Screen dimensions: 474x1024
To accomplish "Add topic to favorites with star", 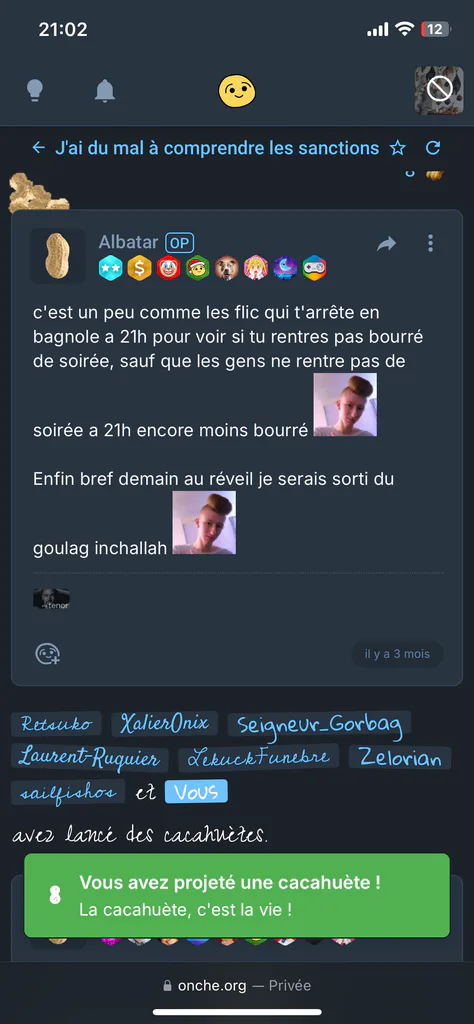I will pyautogui.click(x=398, y=148).
